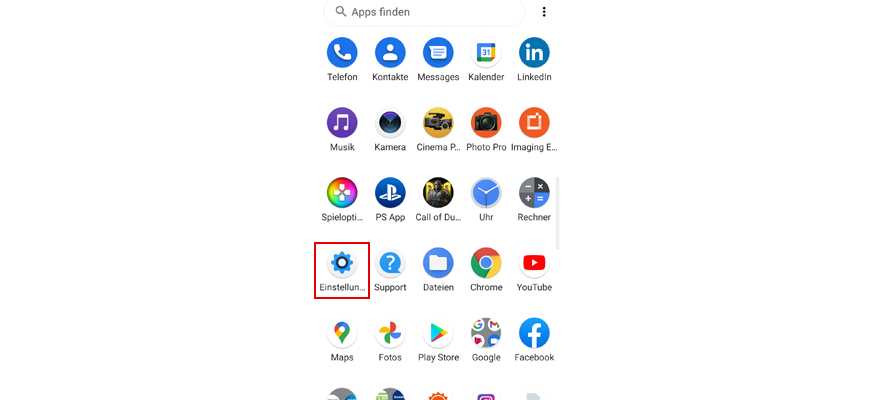Open the Messages app
The image size is (879, 400).
(438, 53)
